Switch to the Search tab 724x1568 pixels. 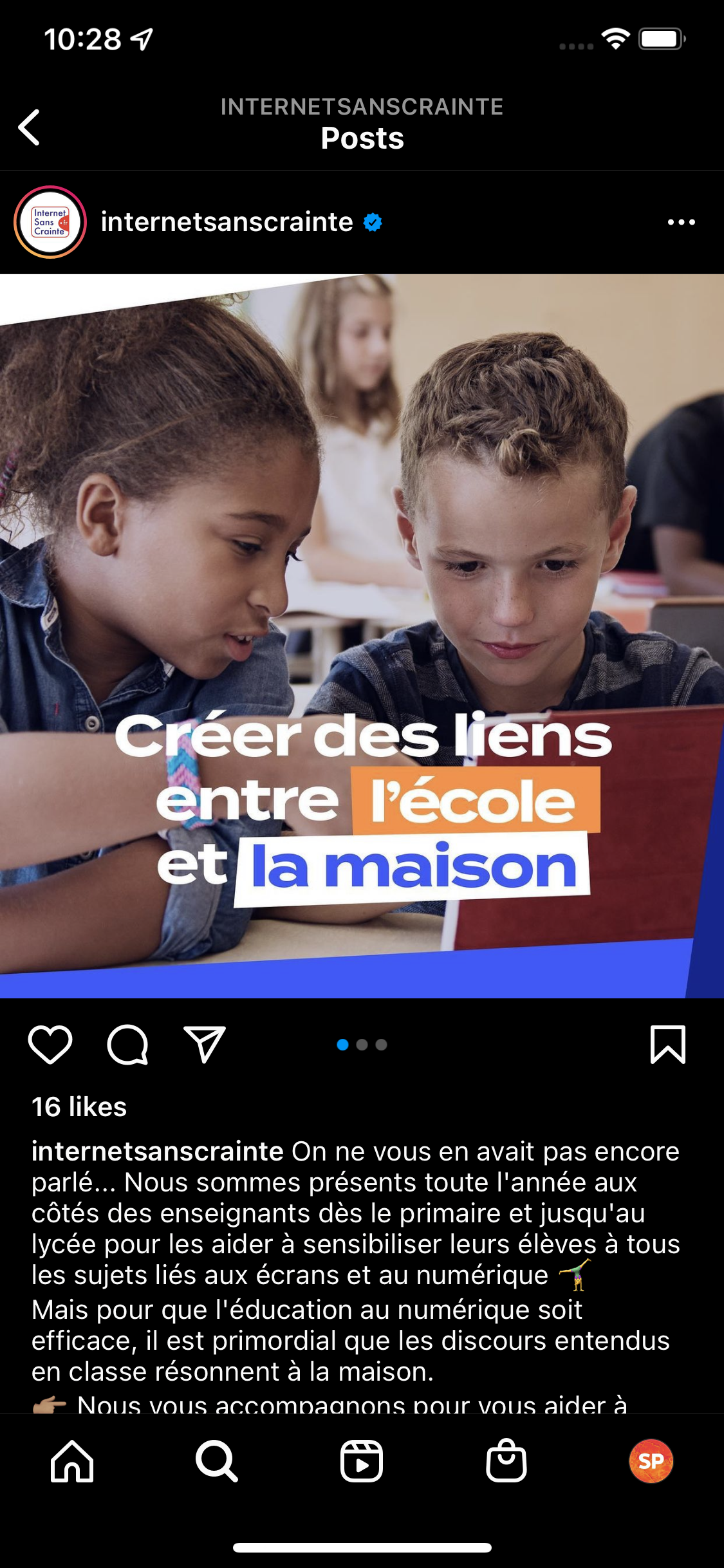[x=217, y=1461]
